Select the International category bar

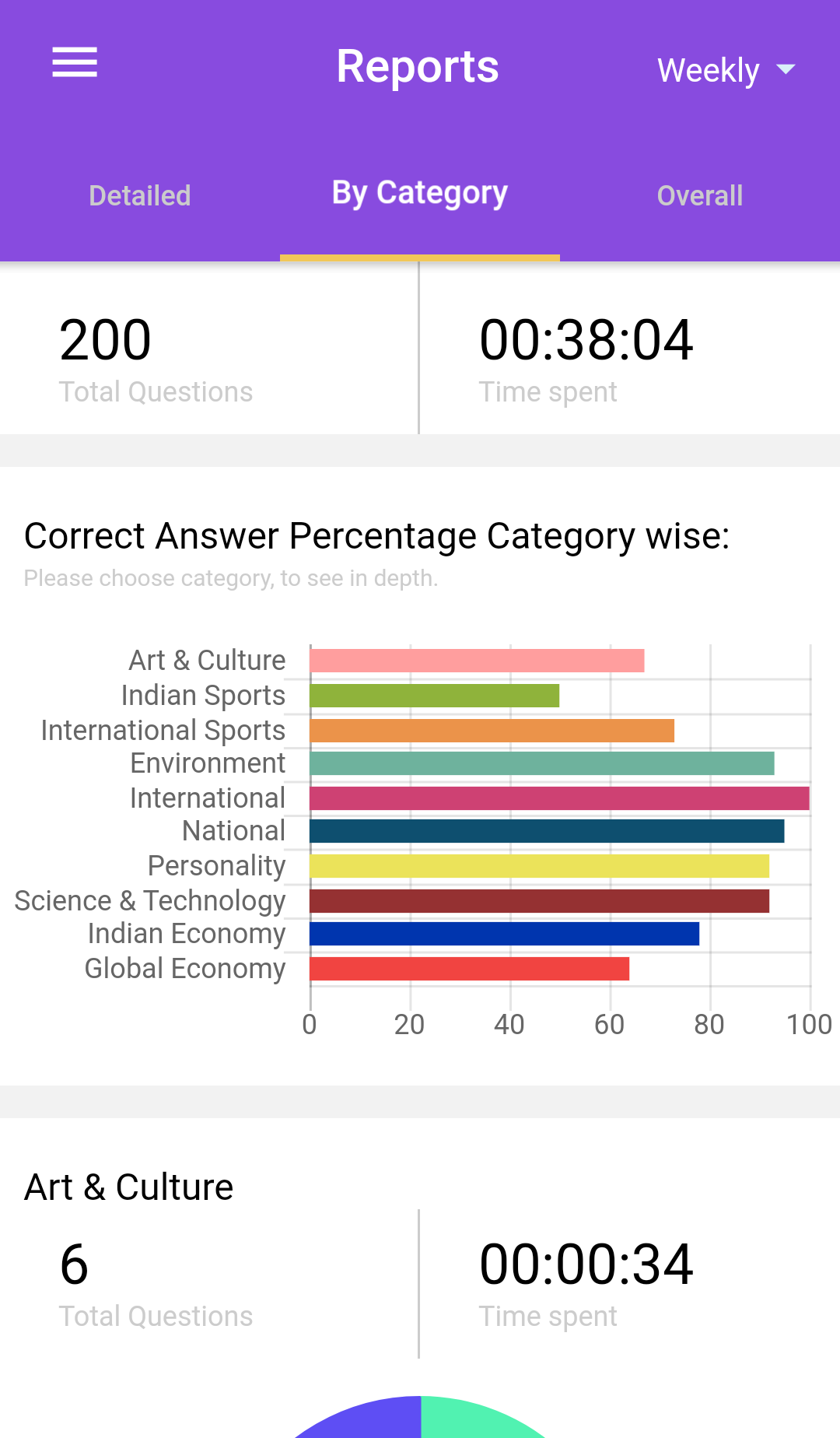tap(558, 798)
